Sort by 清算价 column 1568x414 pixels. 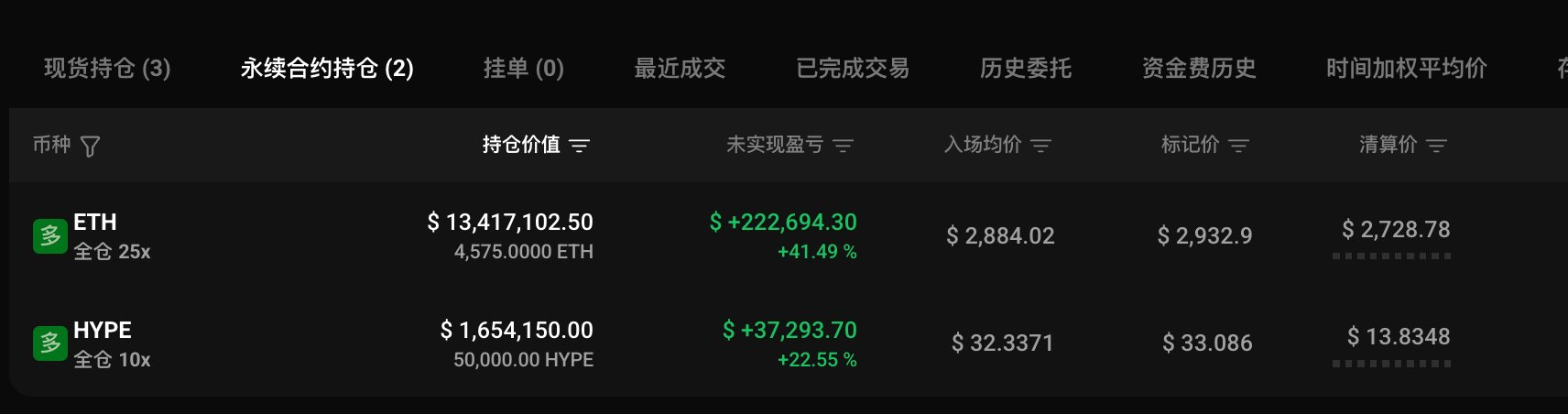click(1402, 145)
